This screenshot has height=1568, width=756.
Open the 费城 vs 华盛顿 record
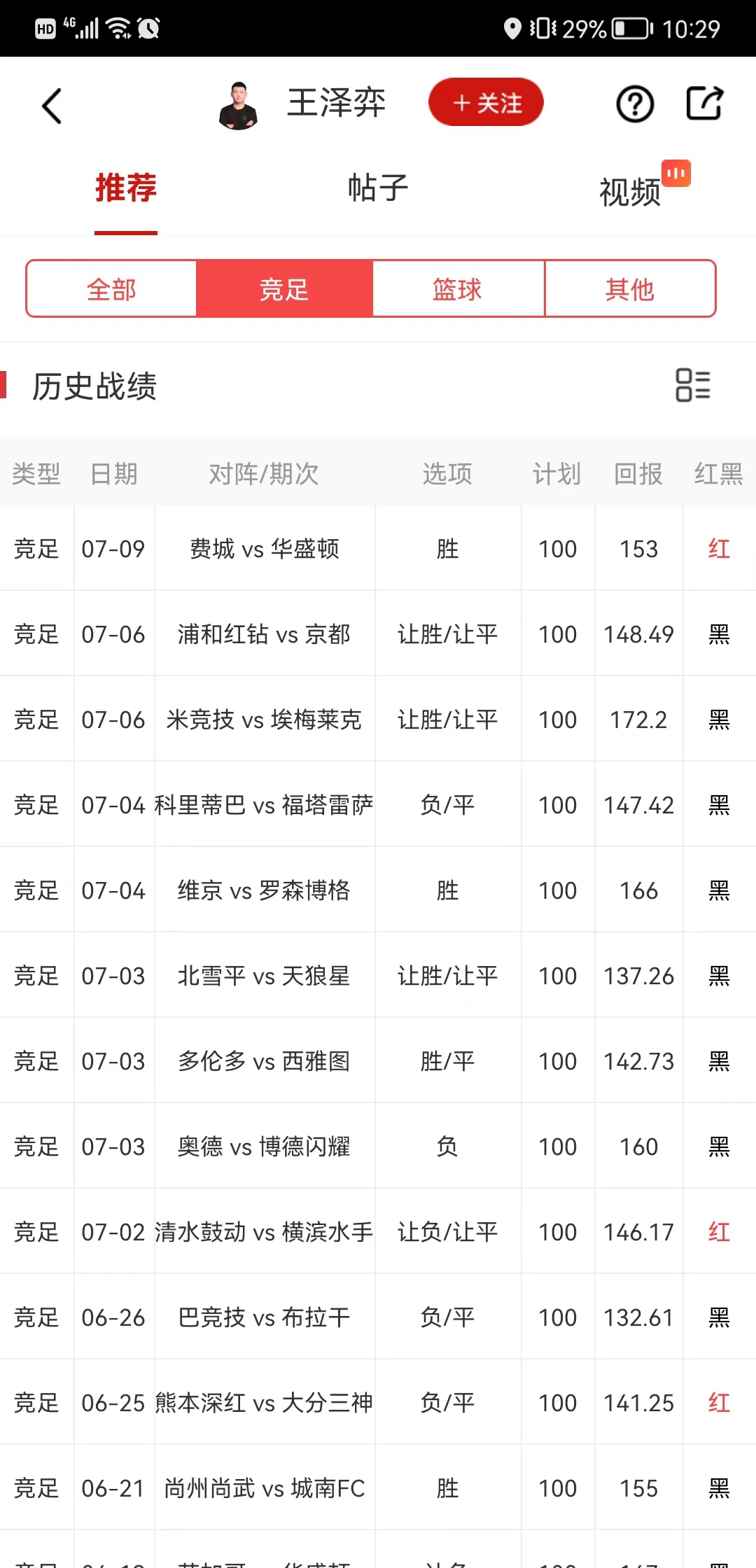tap(378, 549)
